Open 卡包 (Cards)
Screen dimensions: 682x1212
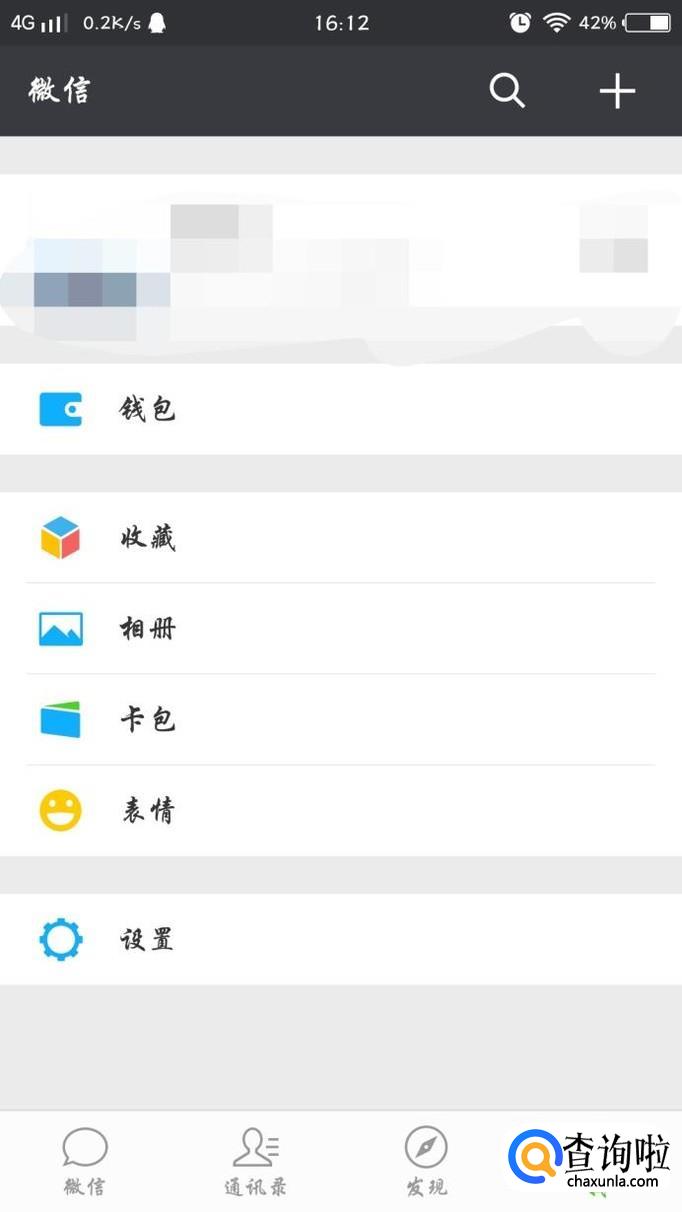click(340, 719)
